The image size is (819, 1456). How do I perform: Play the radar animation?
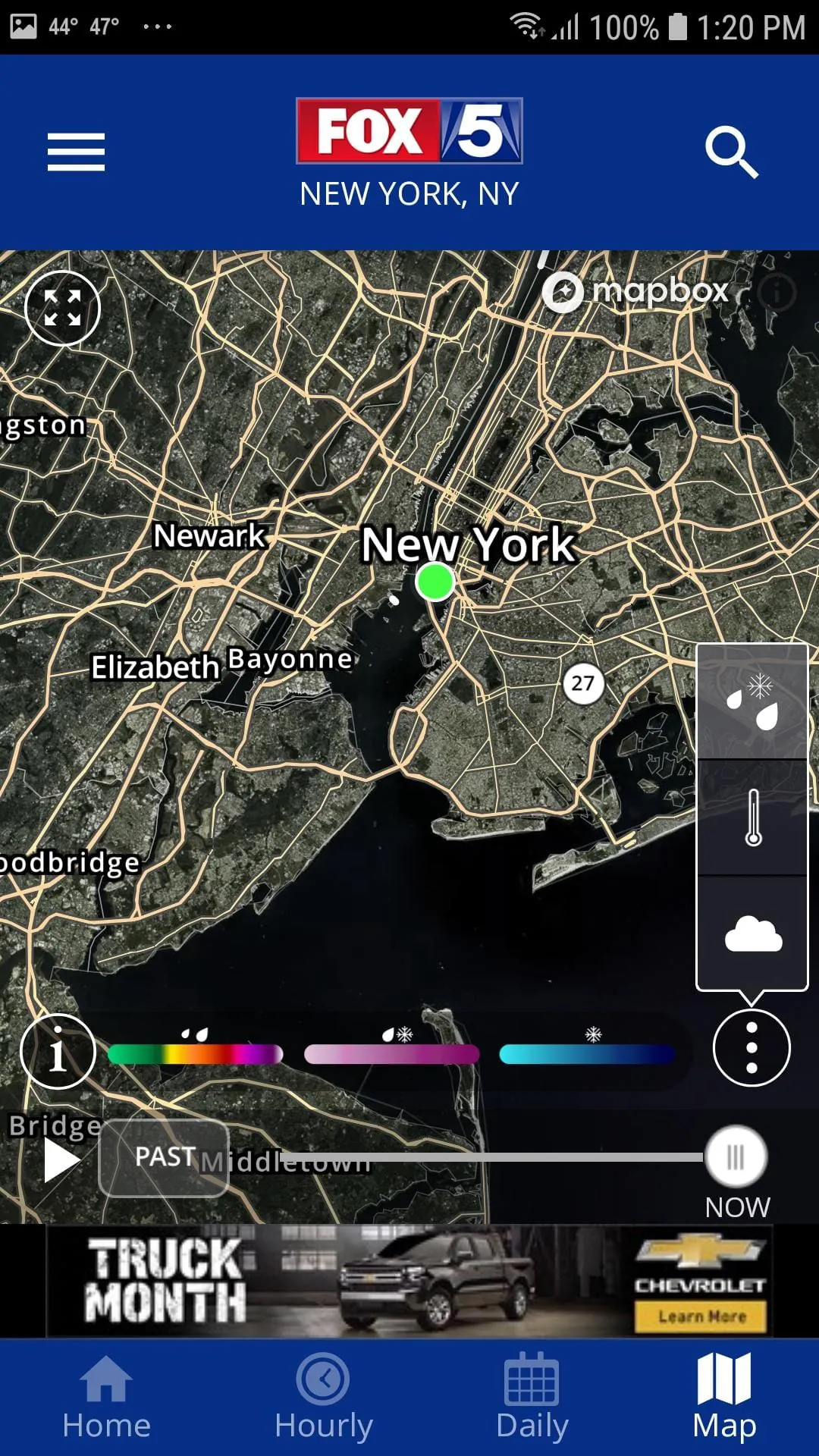tap(61, 1160)
